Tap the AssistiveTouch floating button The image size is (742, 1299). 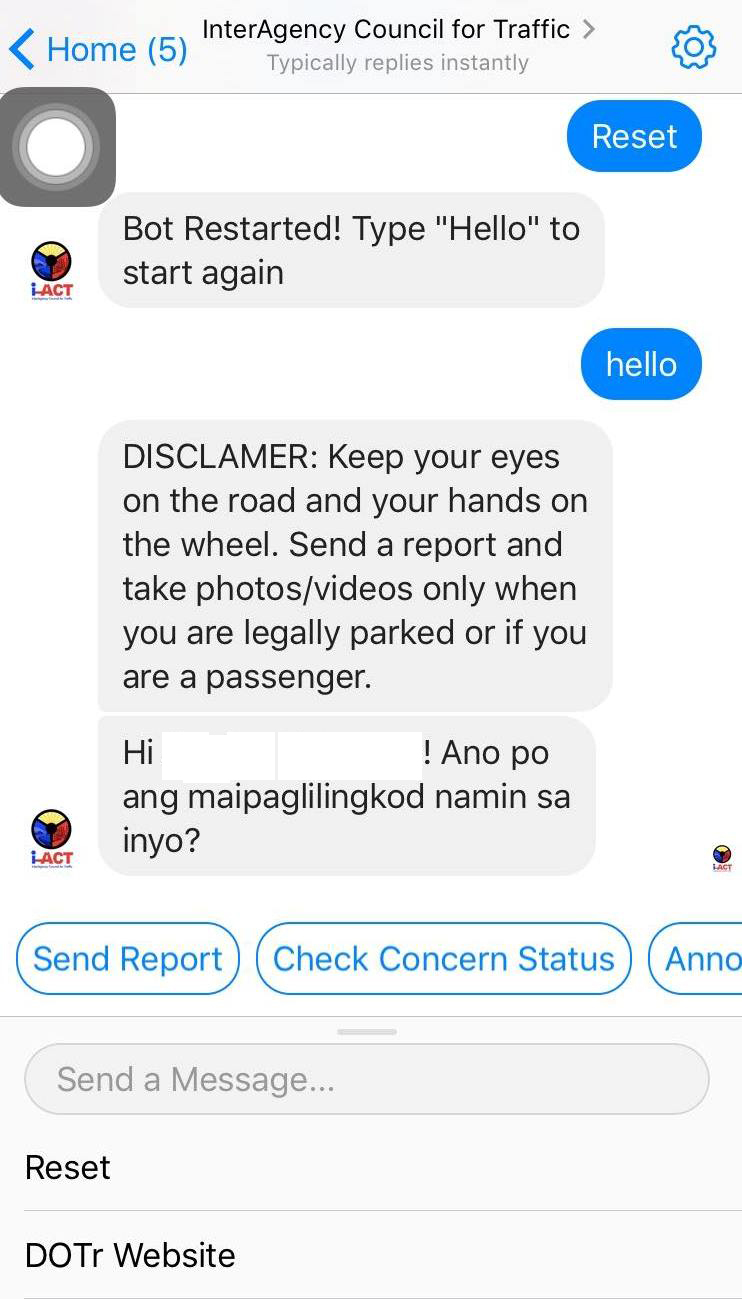point(57,147)
